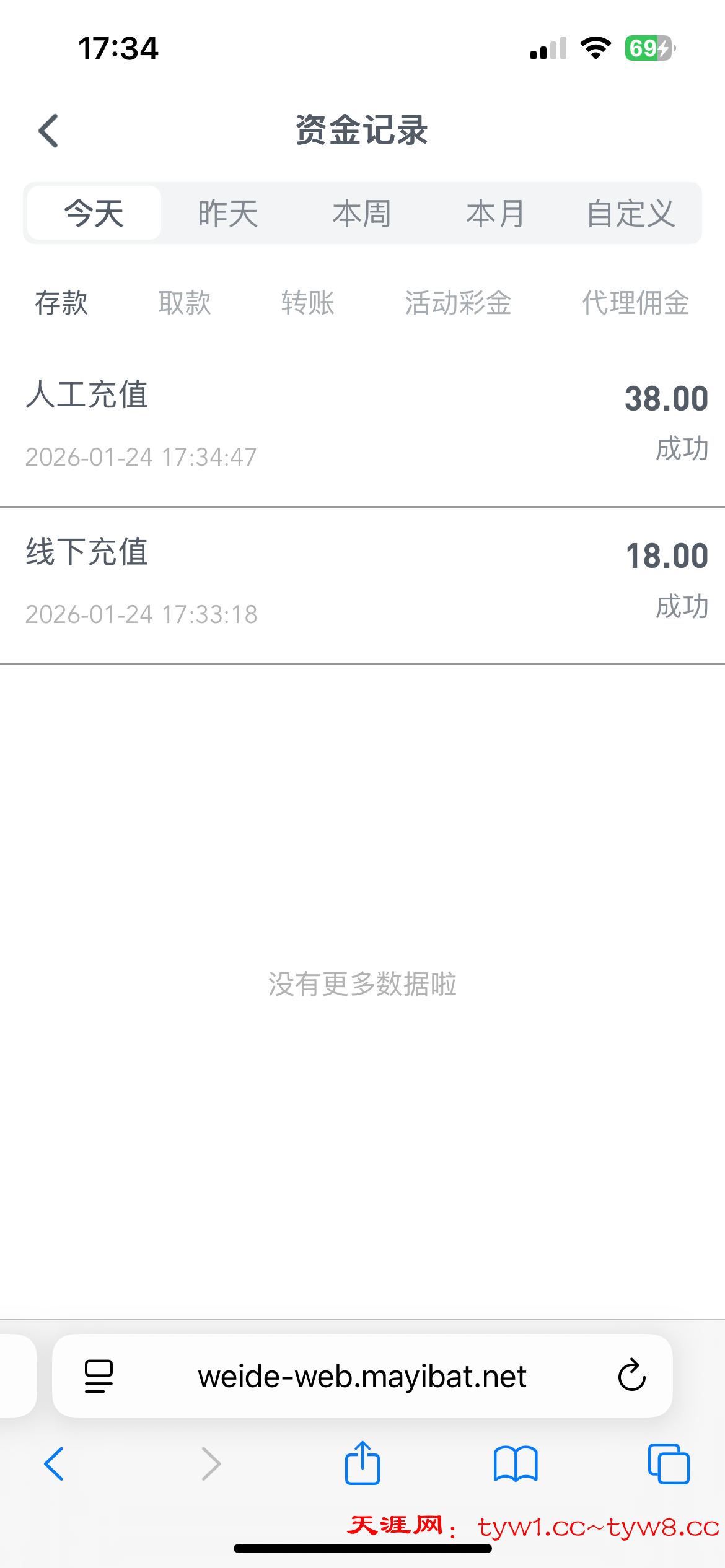
Task: Go back from 资金记录 page
Action: point(48,131)
